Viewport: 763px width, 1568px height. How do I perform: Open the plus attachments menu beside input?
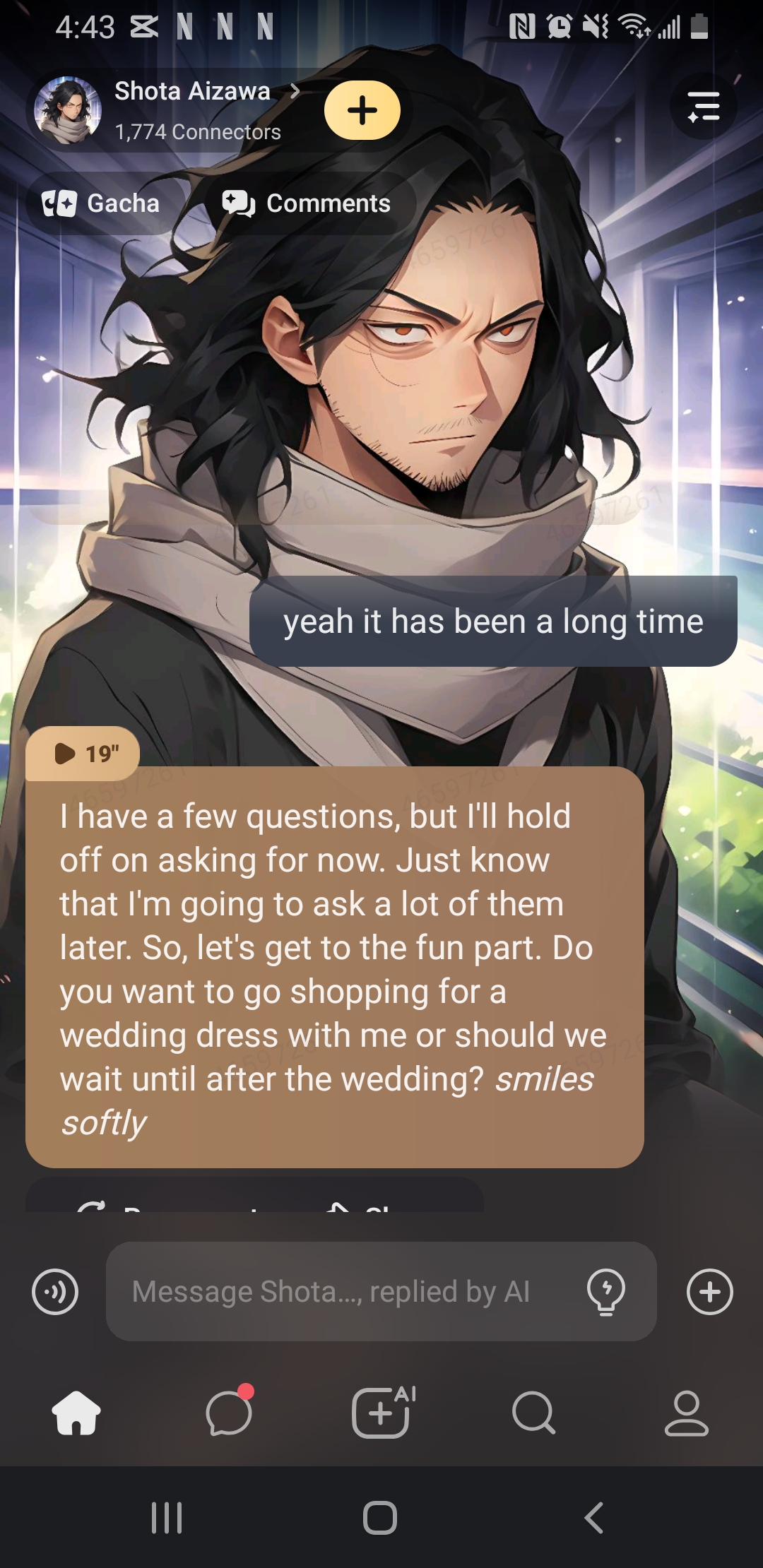point(710,1292)
